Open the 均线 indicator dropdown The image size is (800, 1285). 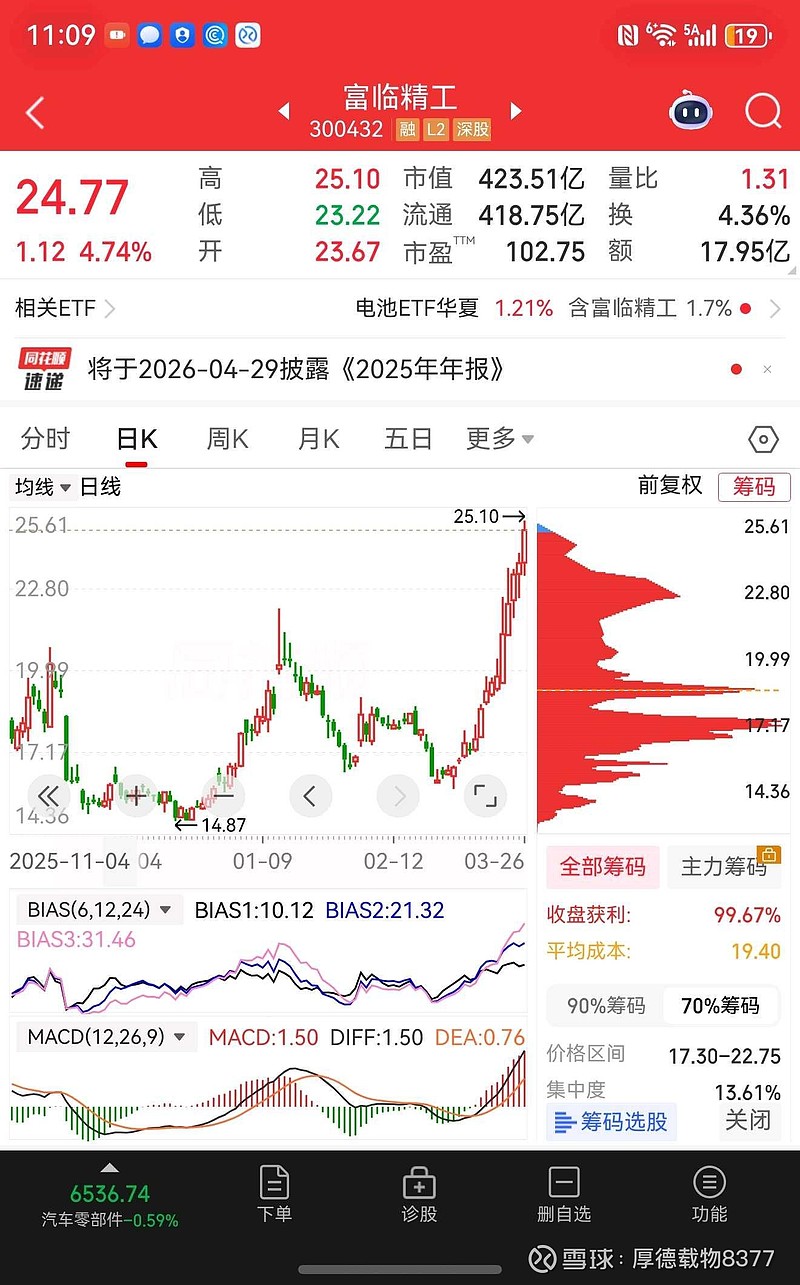tap(43, 487)
